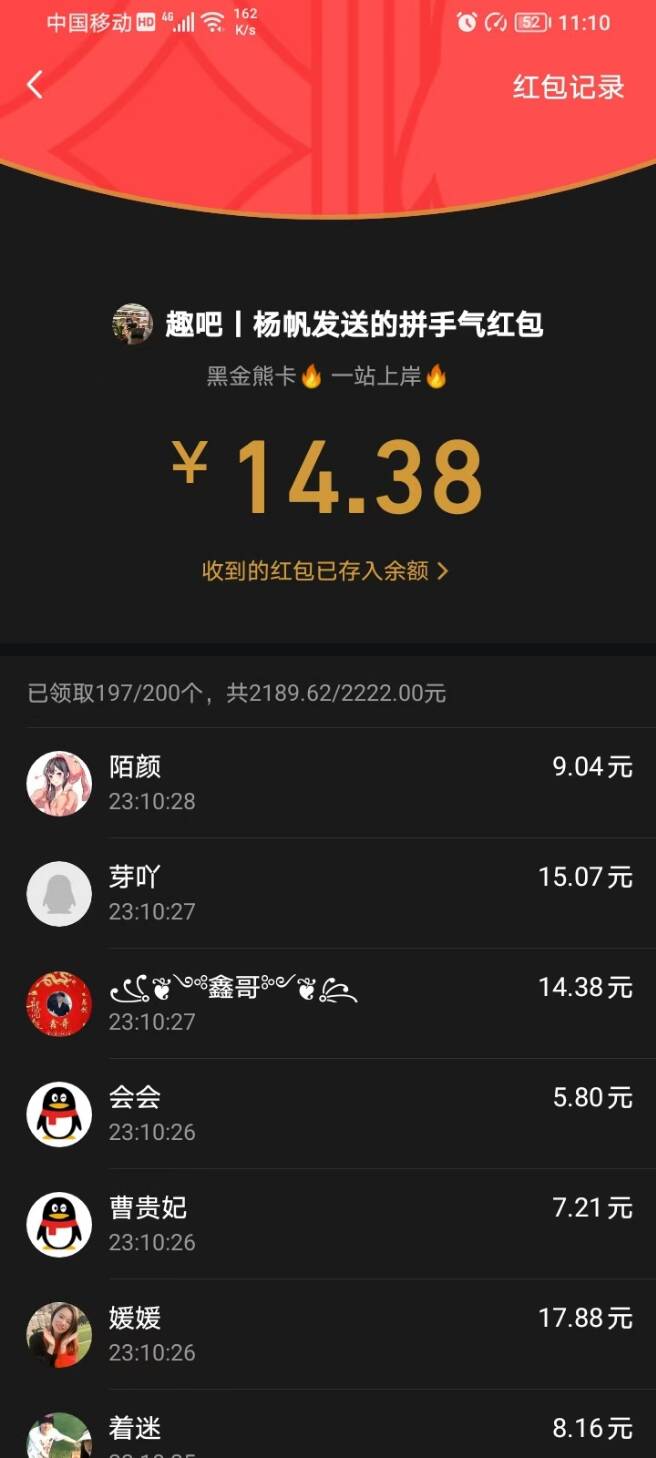Tap 陌颜's avatar in the list

[59, 784]
